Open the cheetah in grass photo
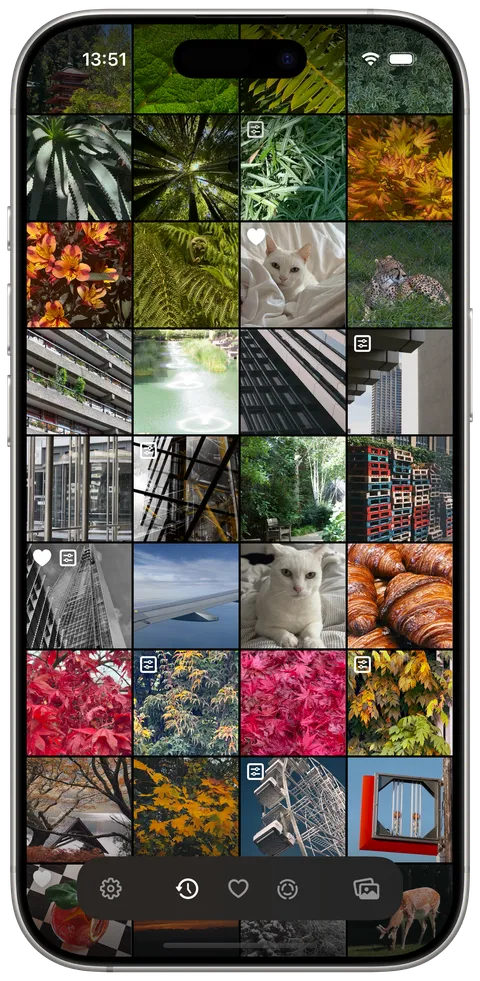 click(400, 275)
